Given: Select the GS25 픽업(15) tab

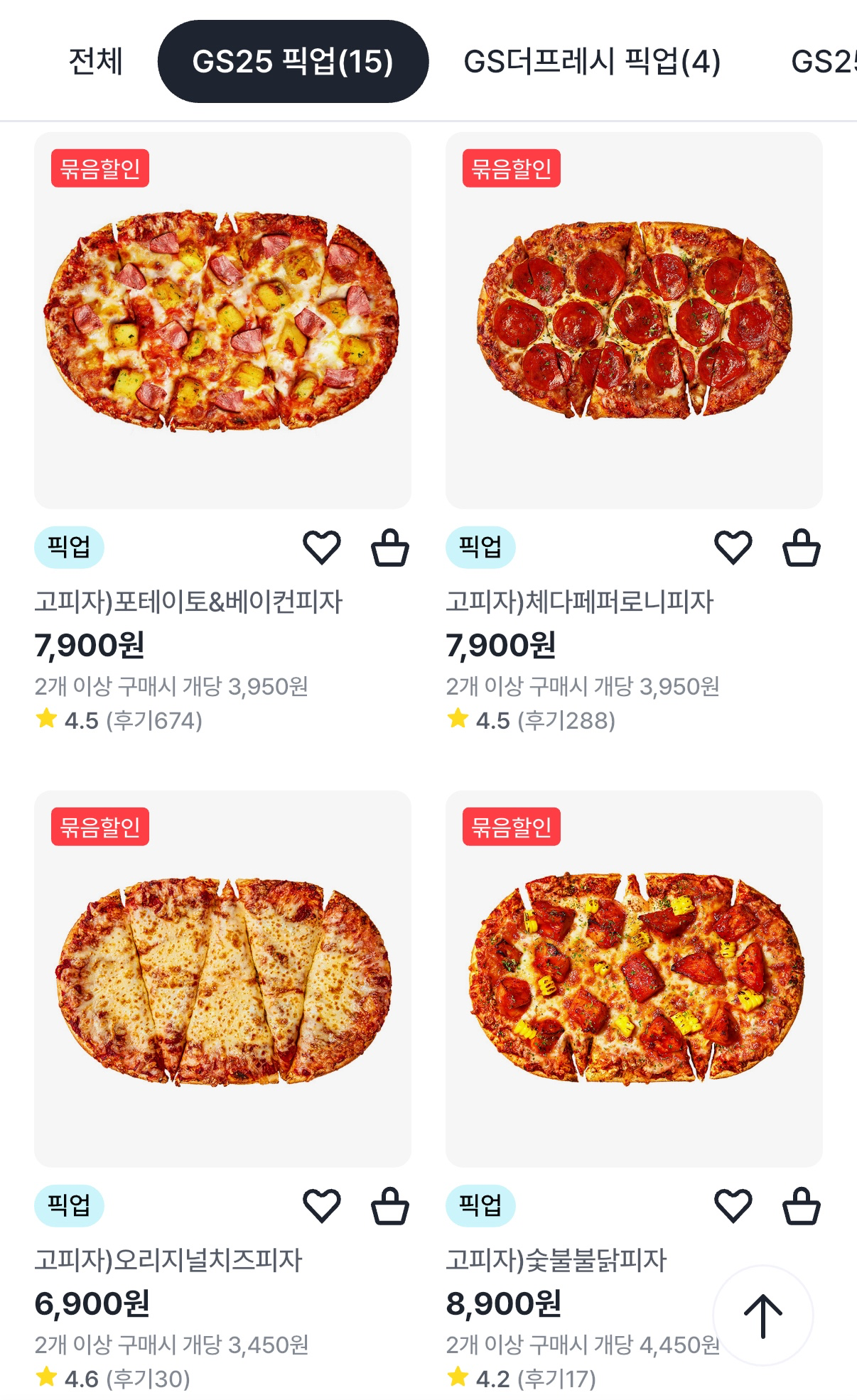Looking at the screenshot, I should 293,62.
